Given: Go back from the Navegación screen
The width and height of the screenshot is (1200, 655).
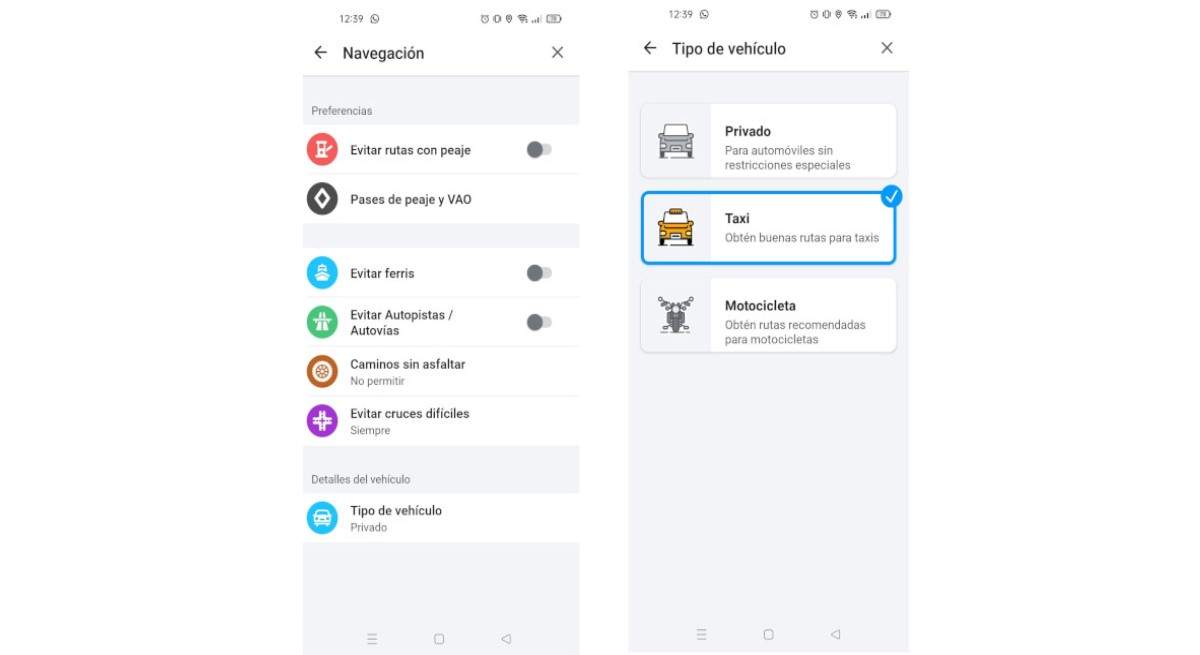Looking at the screenshot, I should (x=320, y=53).
